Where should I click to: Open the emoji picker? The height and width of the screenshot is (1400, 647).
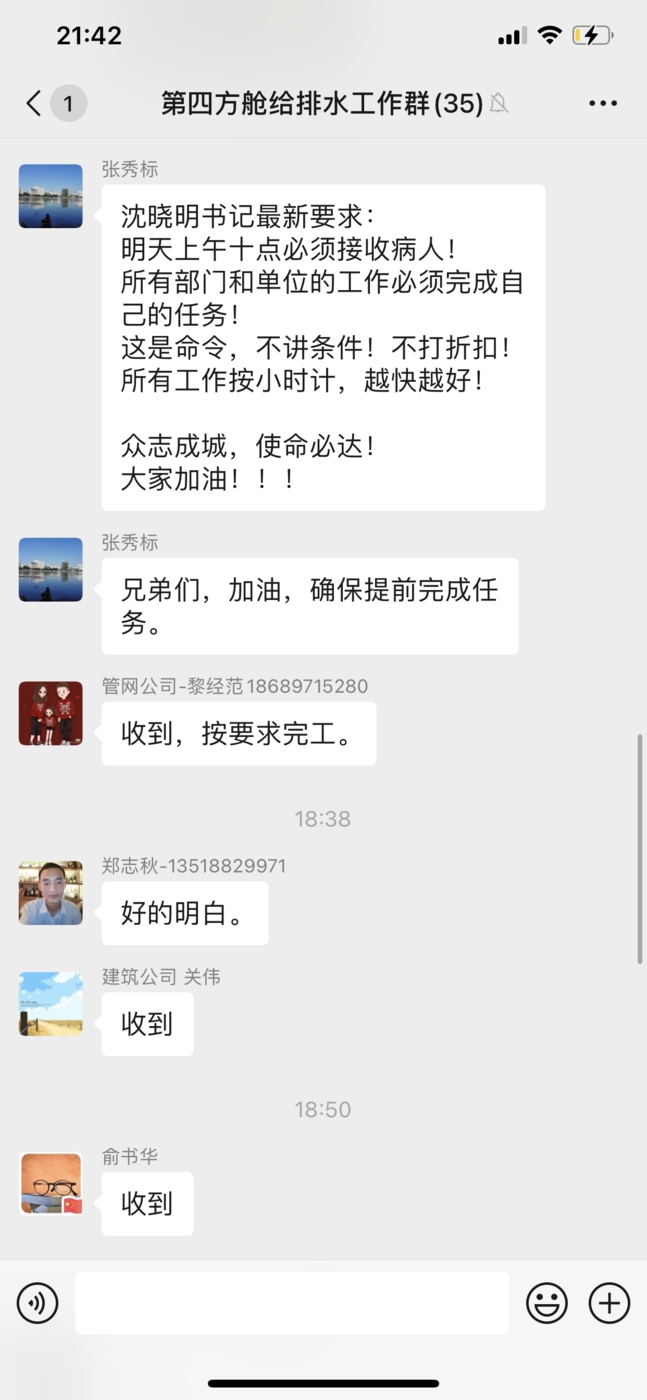(547, 1302)
